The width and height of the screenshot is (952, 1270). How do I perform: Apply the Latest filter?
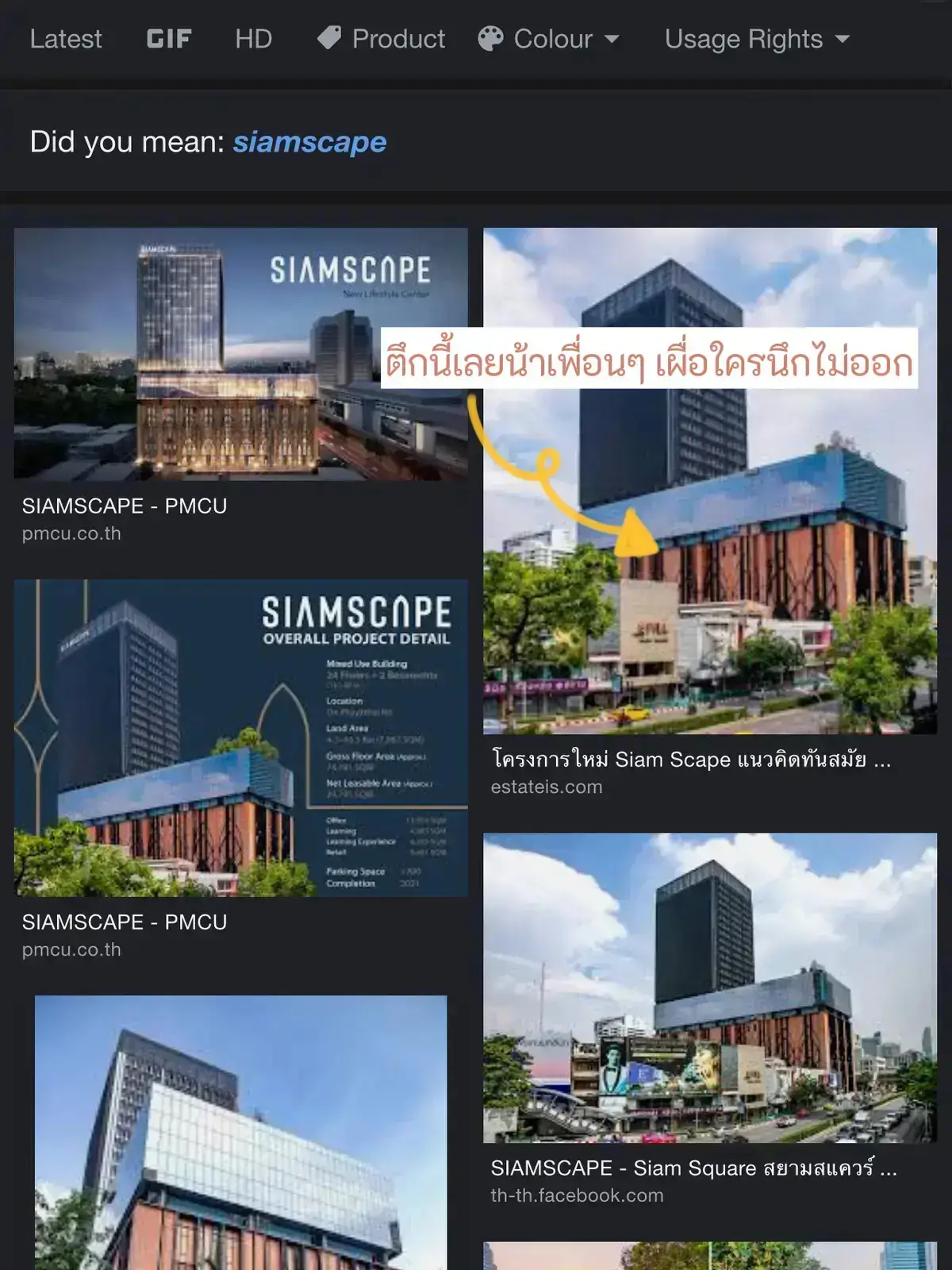(x=66, y=38)
